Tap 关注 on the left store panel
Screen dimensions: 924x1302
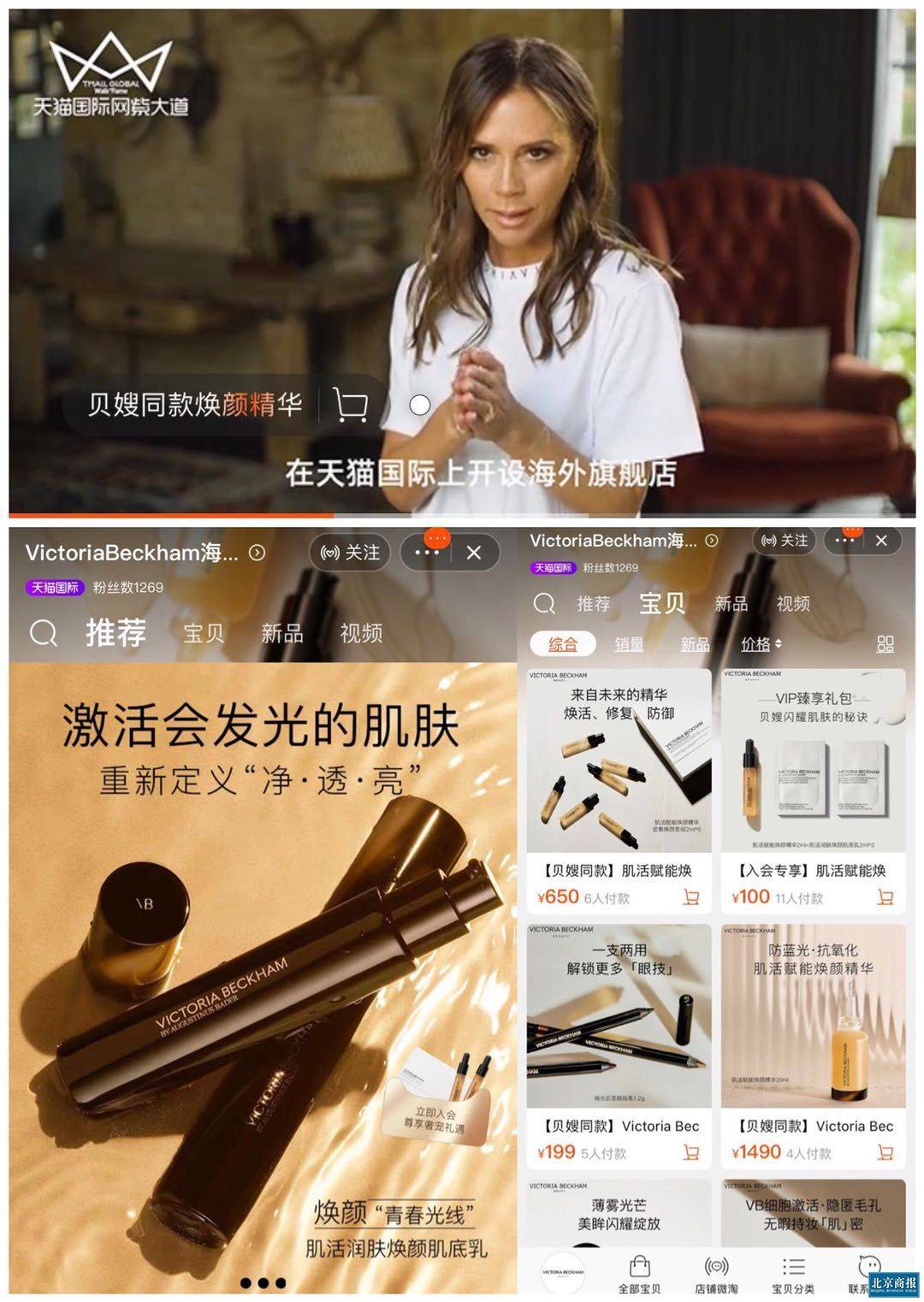(349, 553)
